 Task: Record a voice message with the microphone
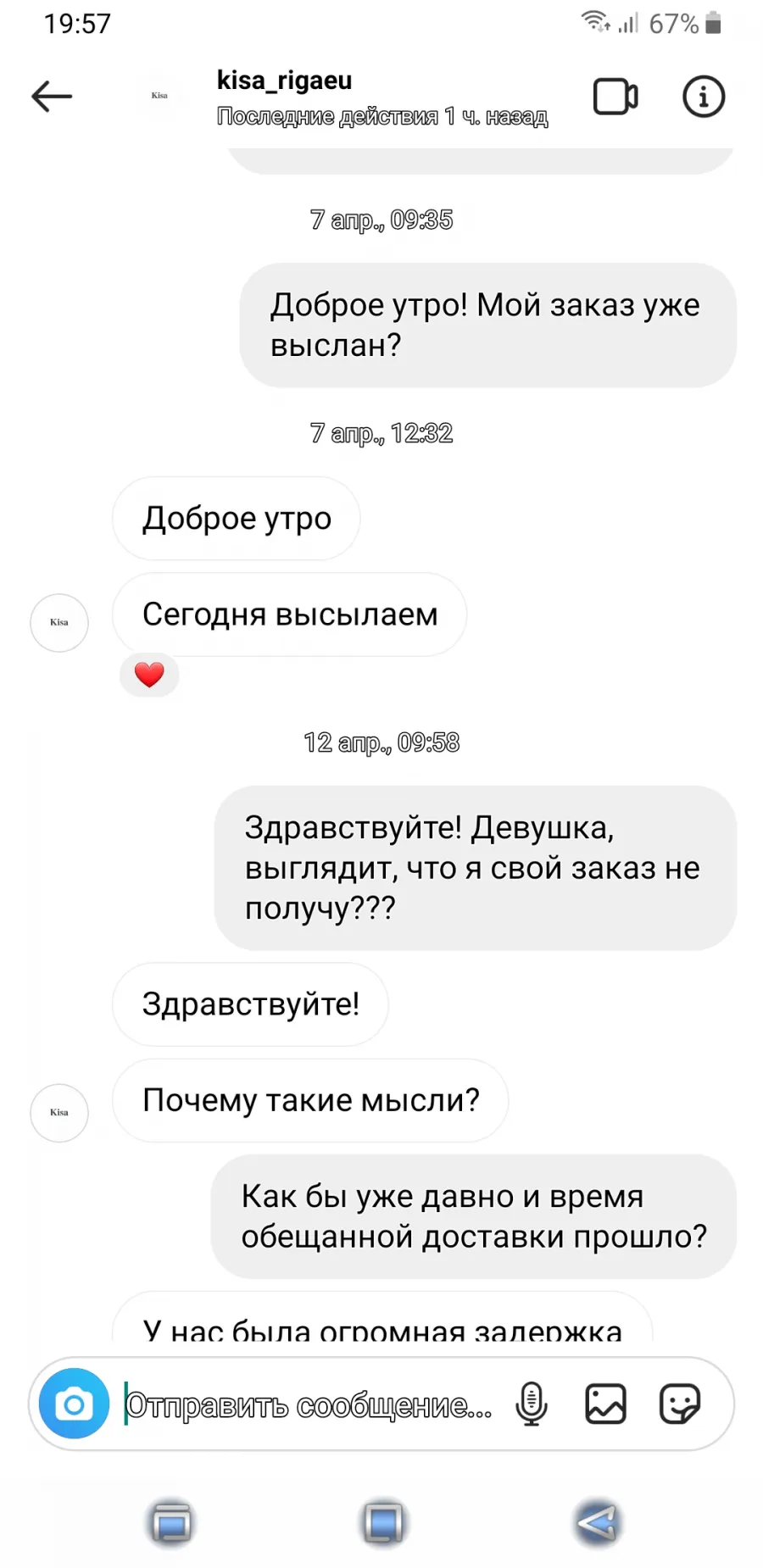(532, 1404)
